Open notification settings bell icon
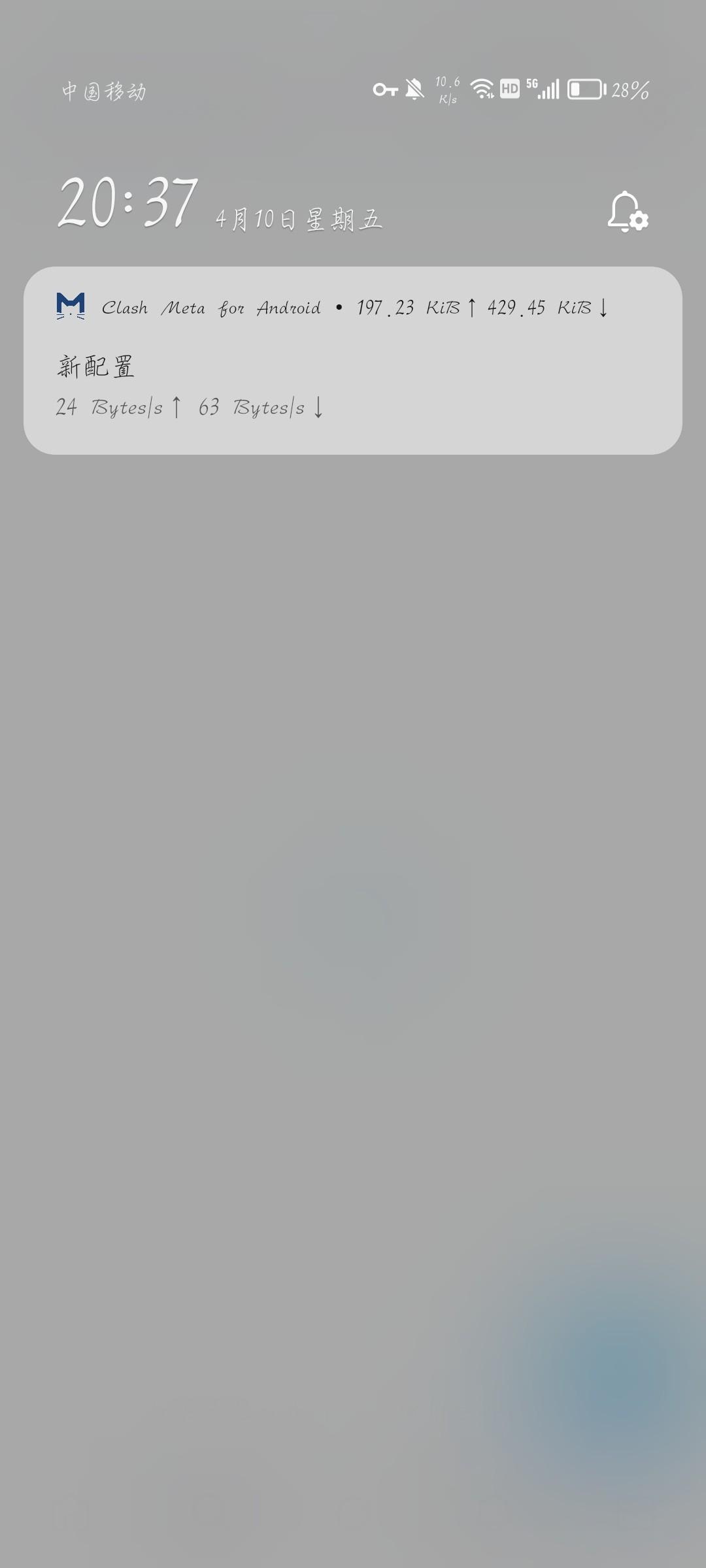Image resolution: width=706 pixels, height=1568 pixels. (x=627, y=212)
